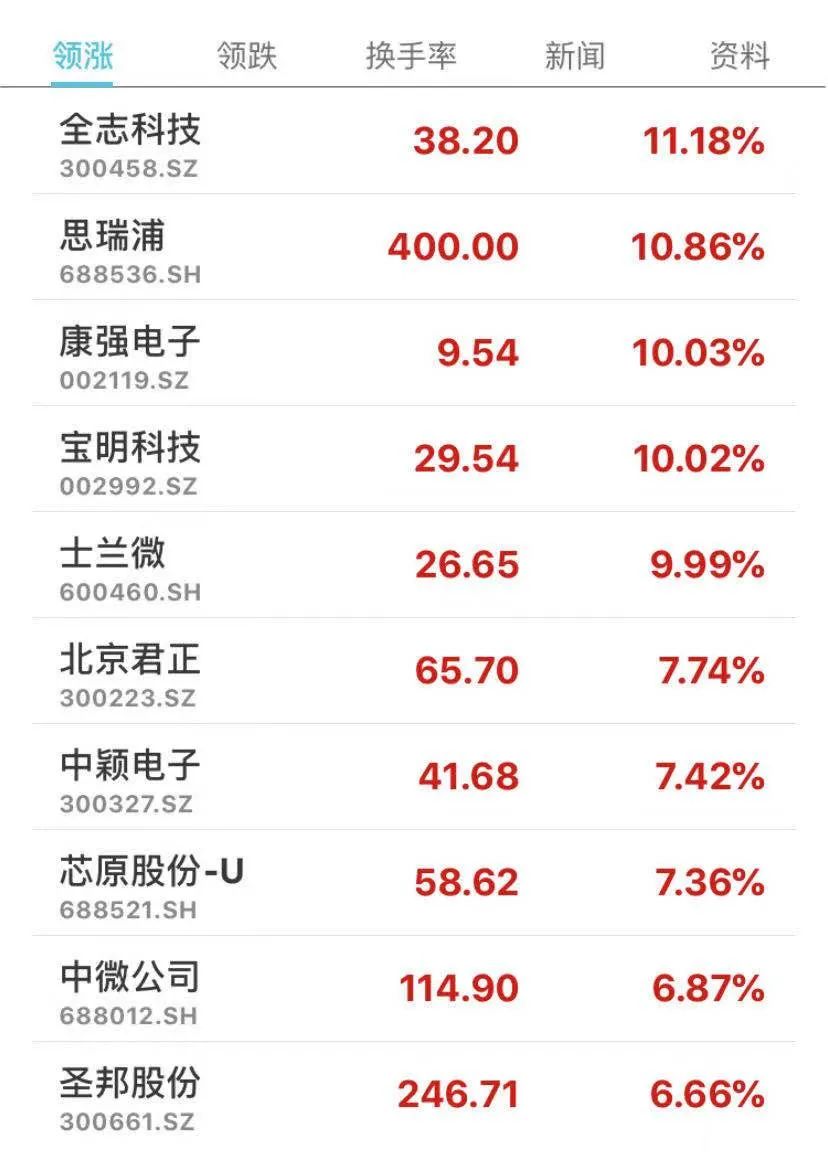Switch to the 新闻 tab

point(574,56)
